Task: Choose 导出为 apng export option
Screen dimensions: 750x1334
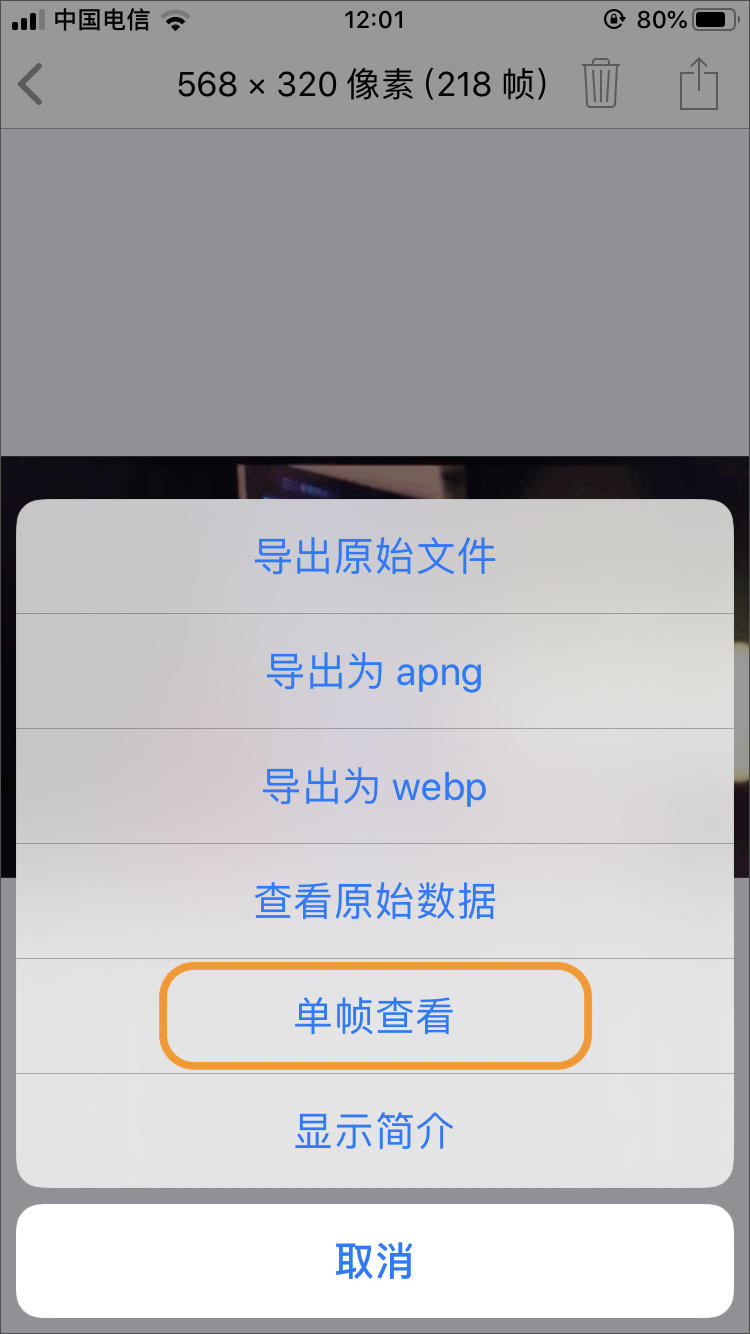Action: pyautogui.click(x=375, y=671)
